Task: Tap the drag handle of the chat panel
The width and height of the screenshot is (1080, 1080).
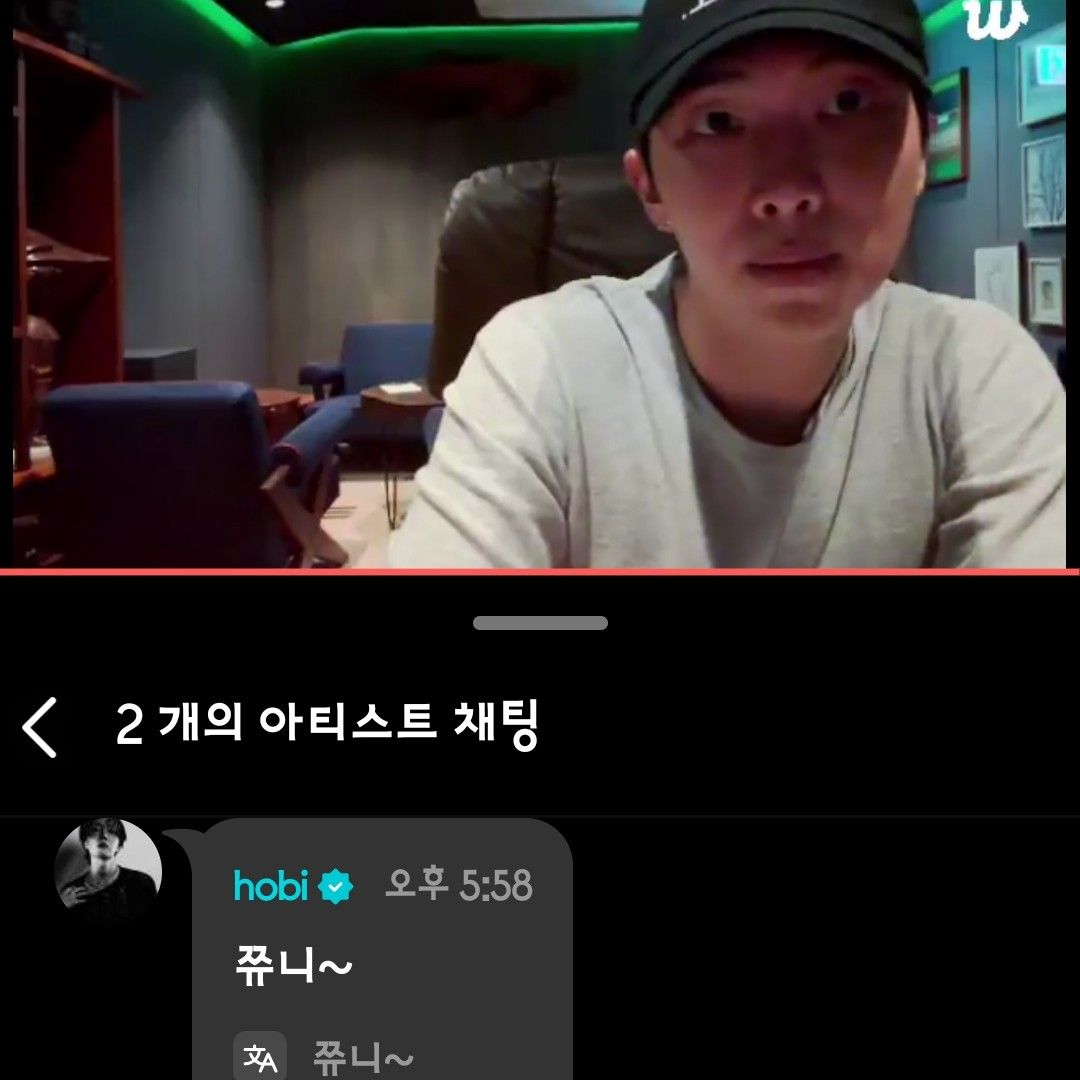Action: (x=540, y=623)
